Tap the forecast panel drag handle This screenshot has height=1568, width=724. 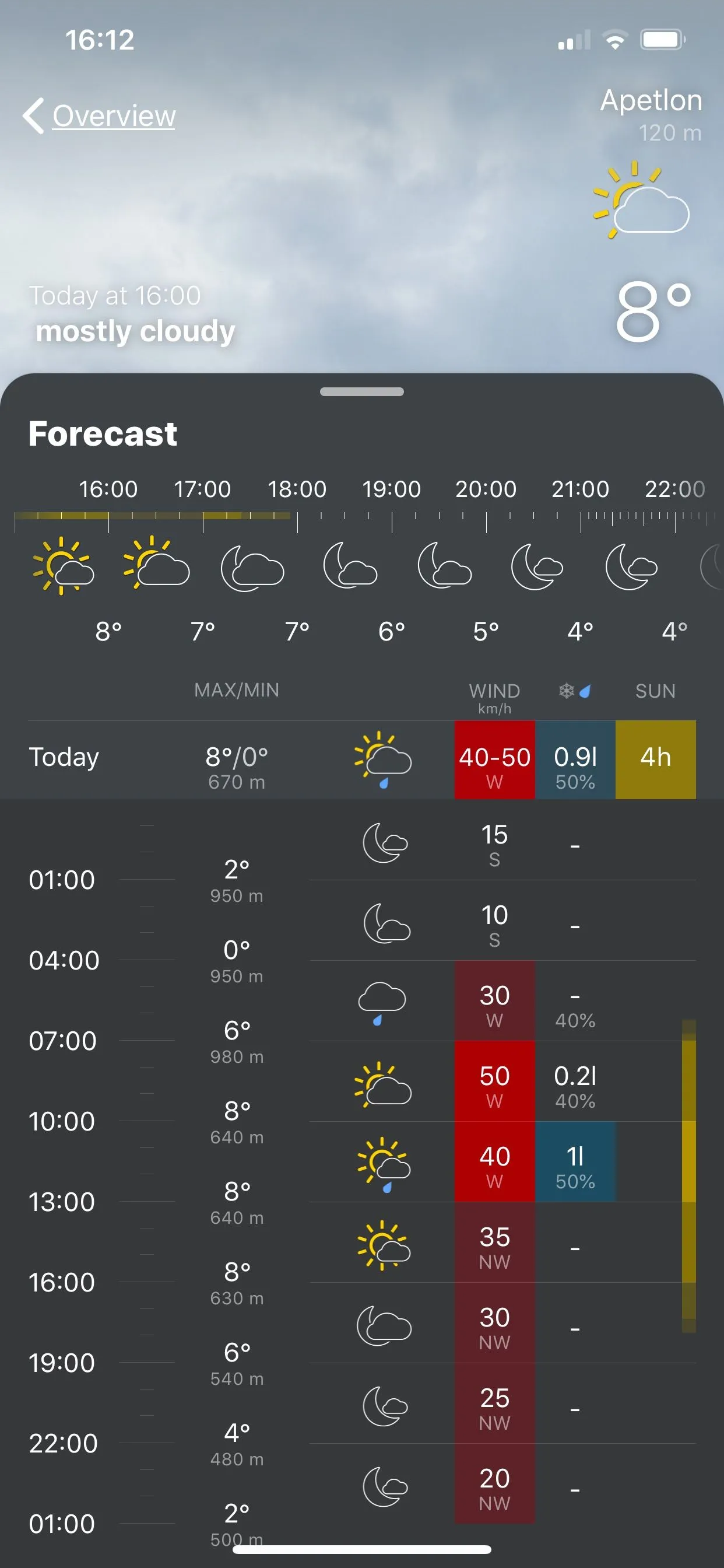[361, 391]
